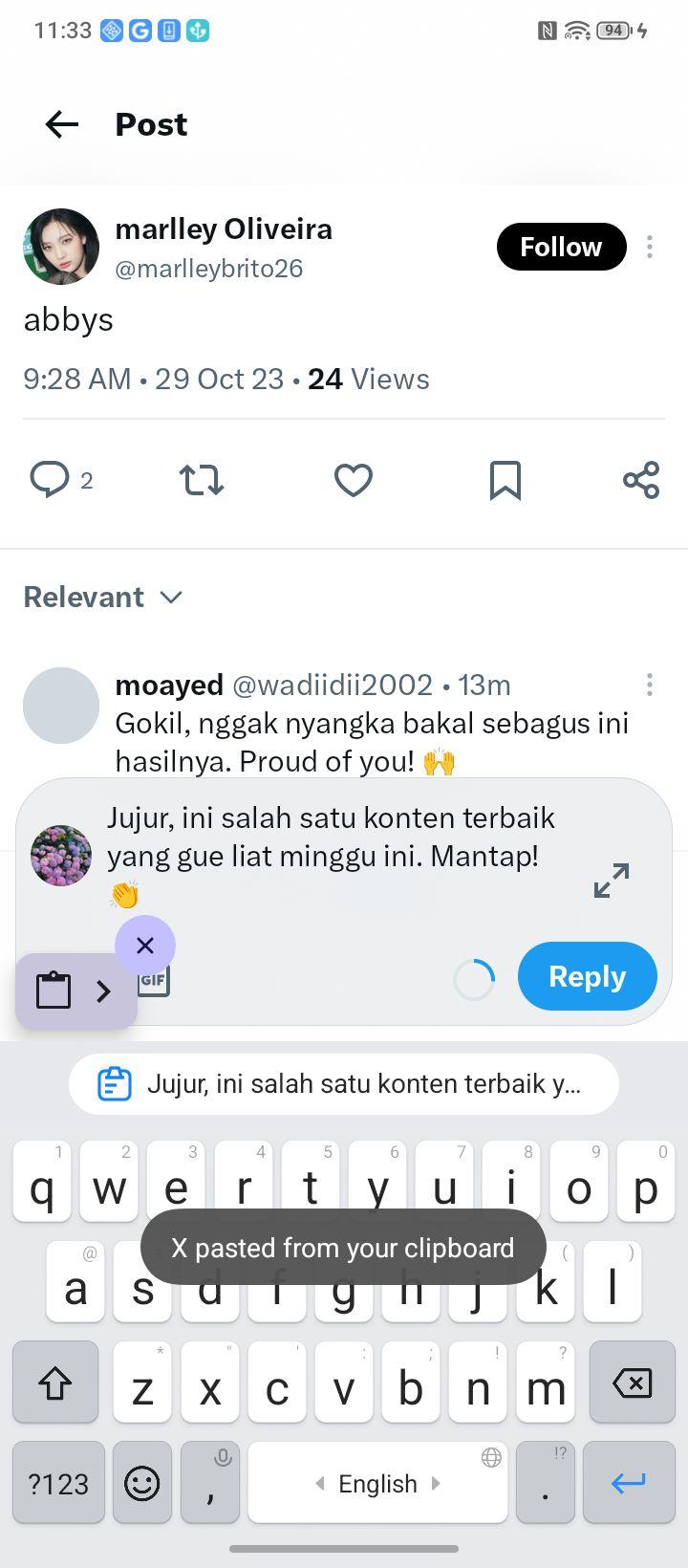Follow marlley Oliveira
This screenshot has width=688, height=1568.
561,247
